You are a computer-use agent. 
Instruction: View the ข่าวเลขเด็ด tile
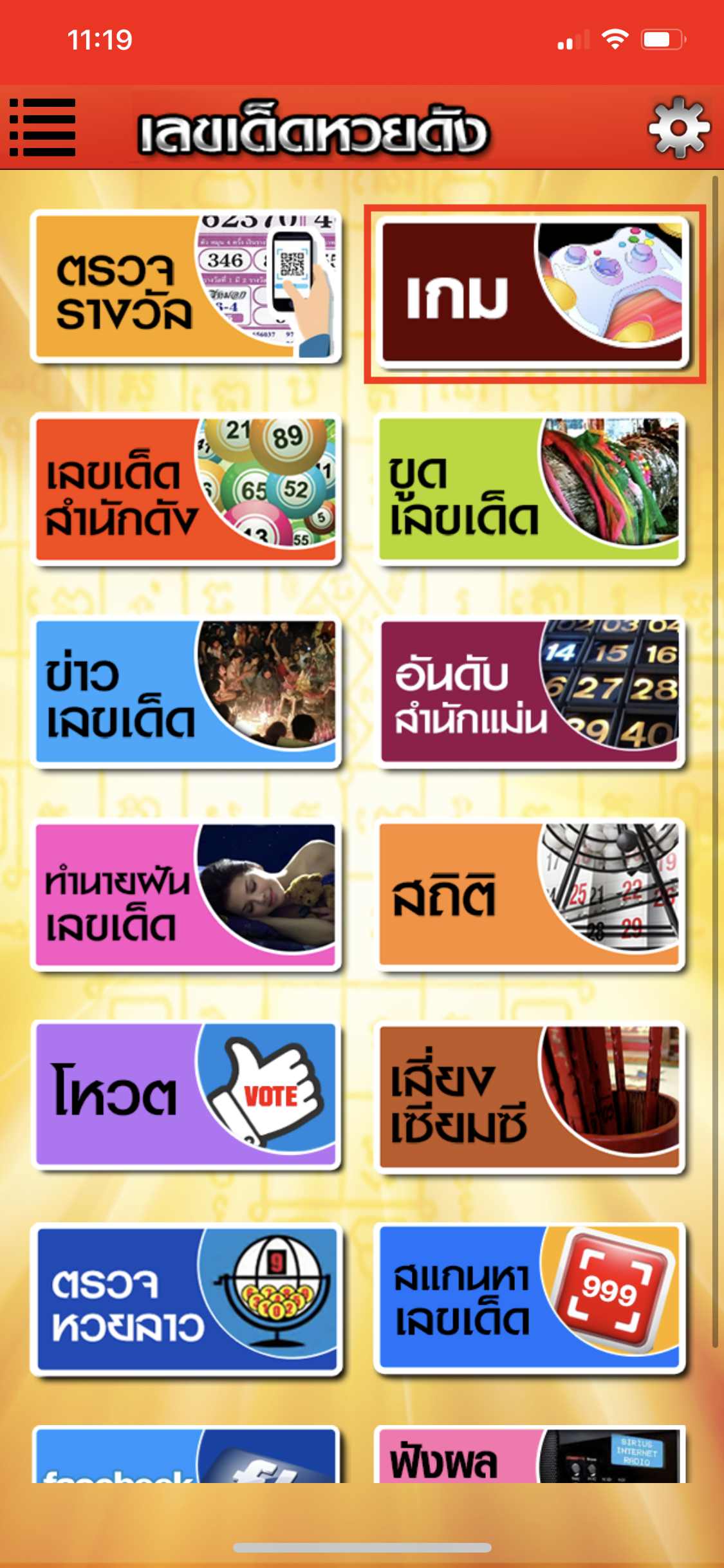pos(185,692)
